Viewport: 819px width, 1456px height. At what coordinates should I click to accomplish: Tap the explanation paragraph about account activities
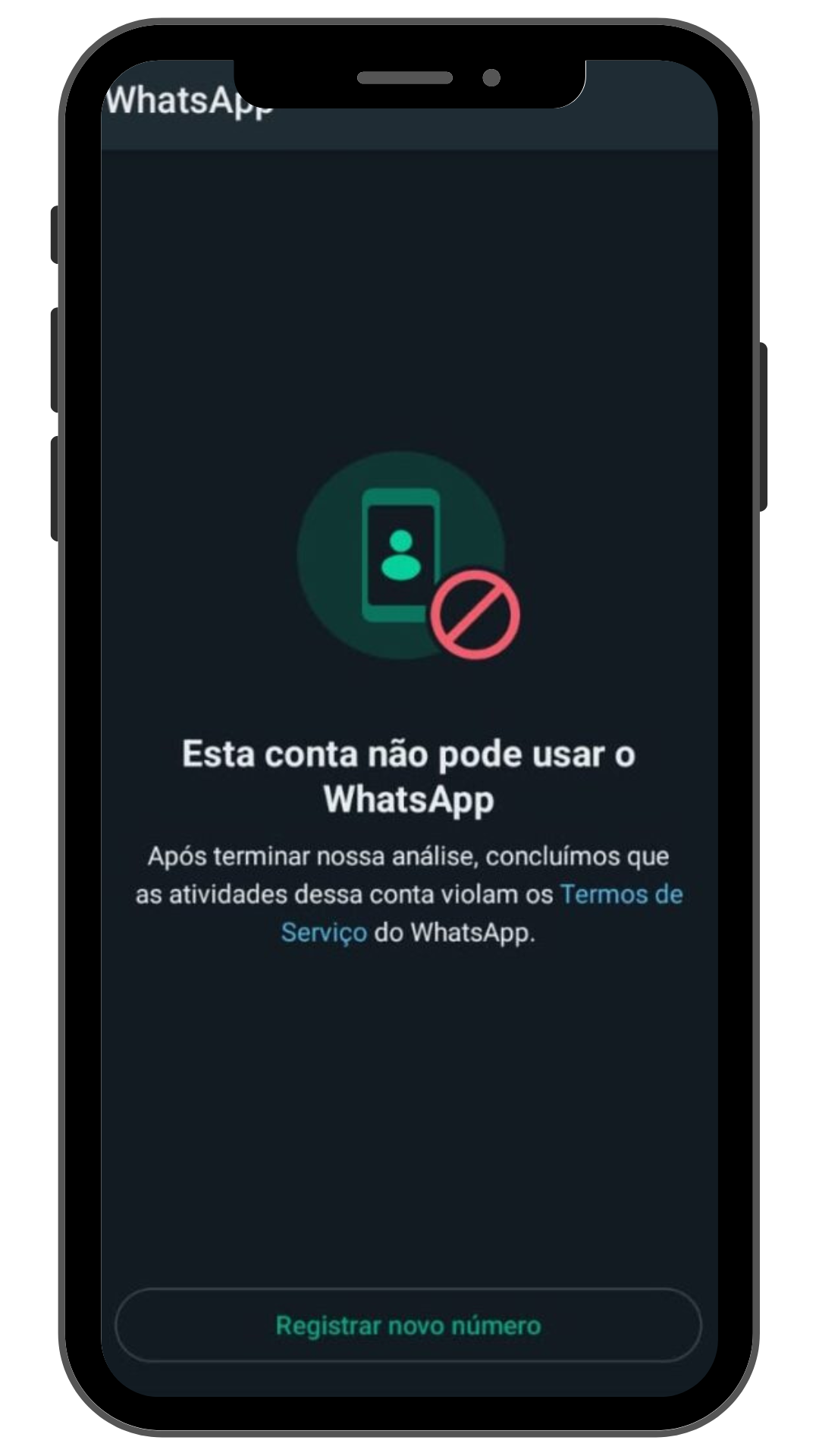[x=409, y=893]
